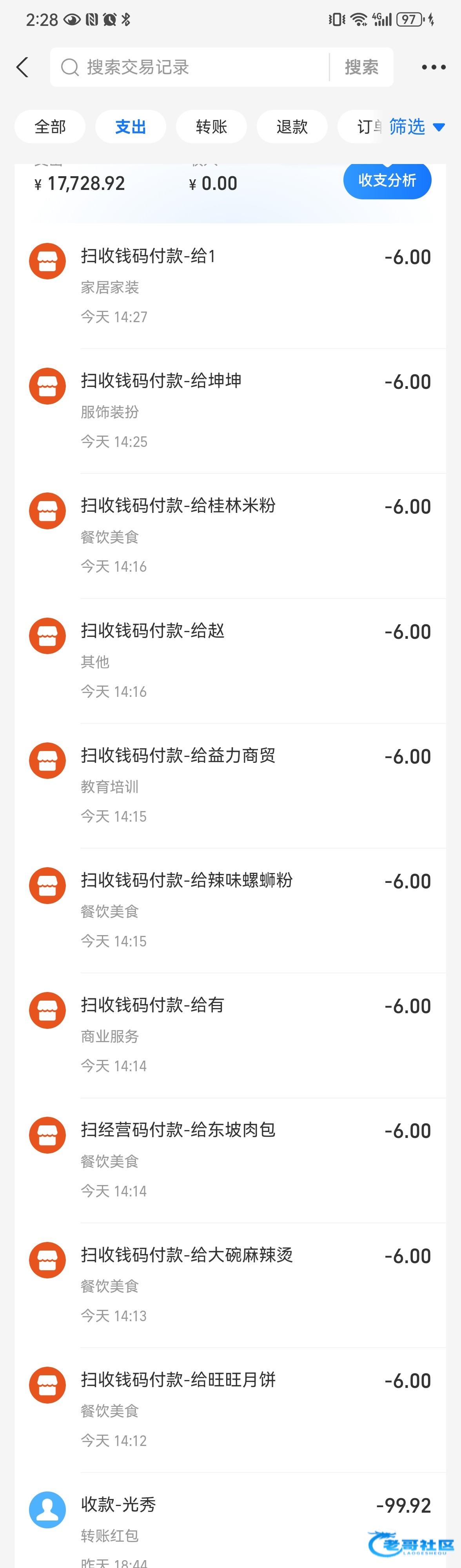The height and width of the screenshot is (1568, 461).
Task: Show the 退款 tab
Action: [x=292, y=127]
